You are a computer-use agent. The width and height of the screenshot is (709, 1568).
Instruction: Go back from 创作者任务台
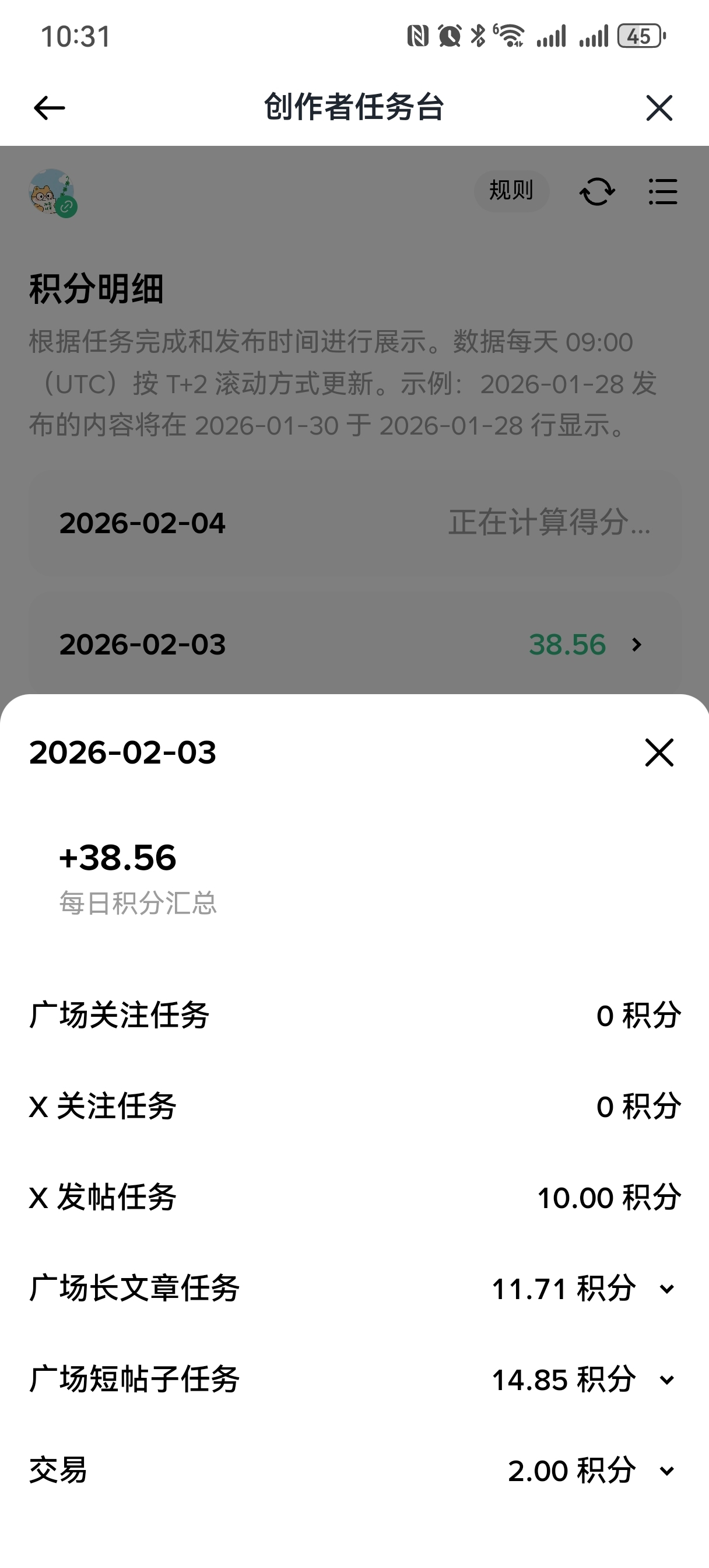pos(50,108)
